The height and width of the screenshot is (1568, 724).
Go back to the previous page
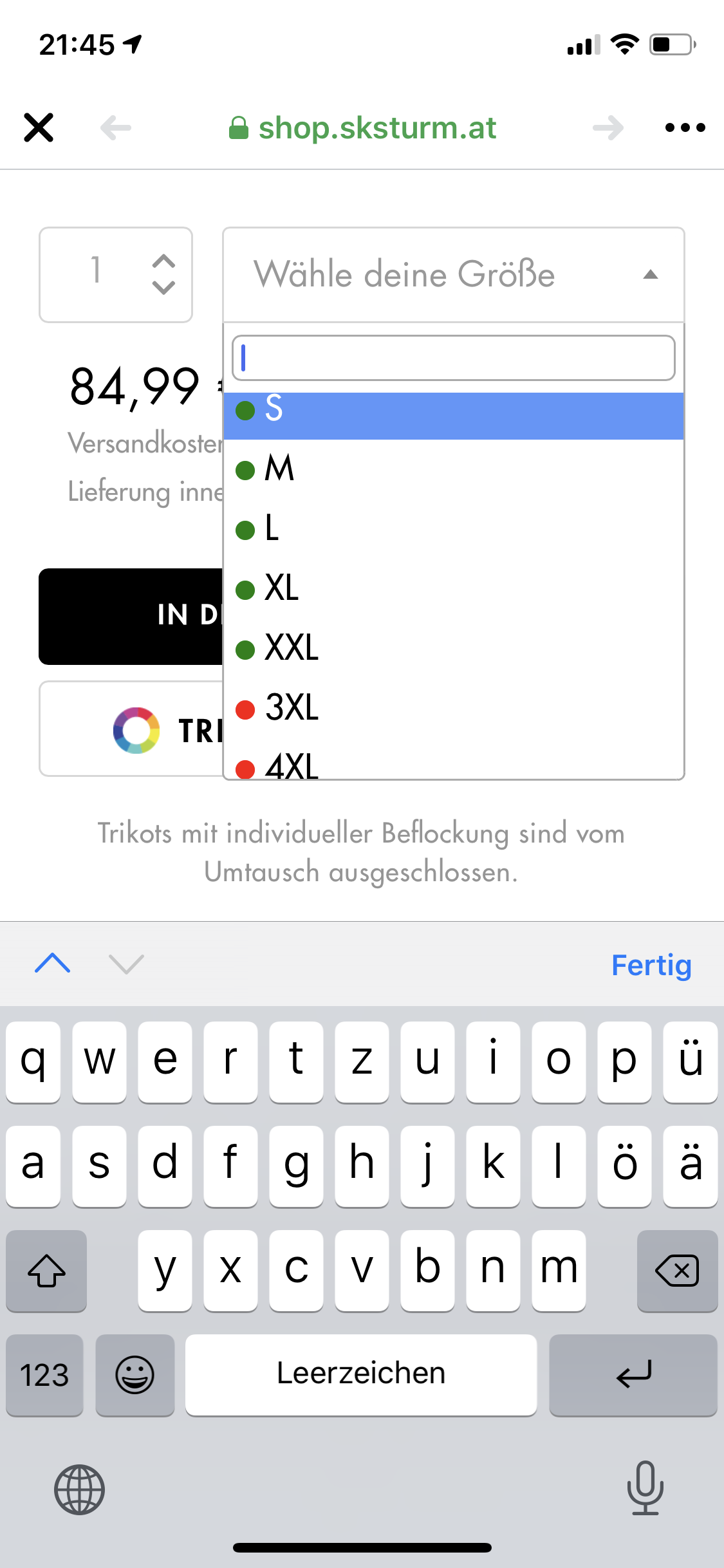click(116, 127)
